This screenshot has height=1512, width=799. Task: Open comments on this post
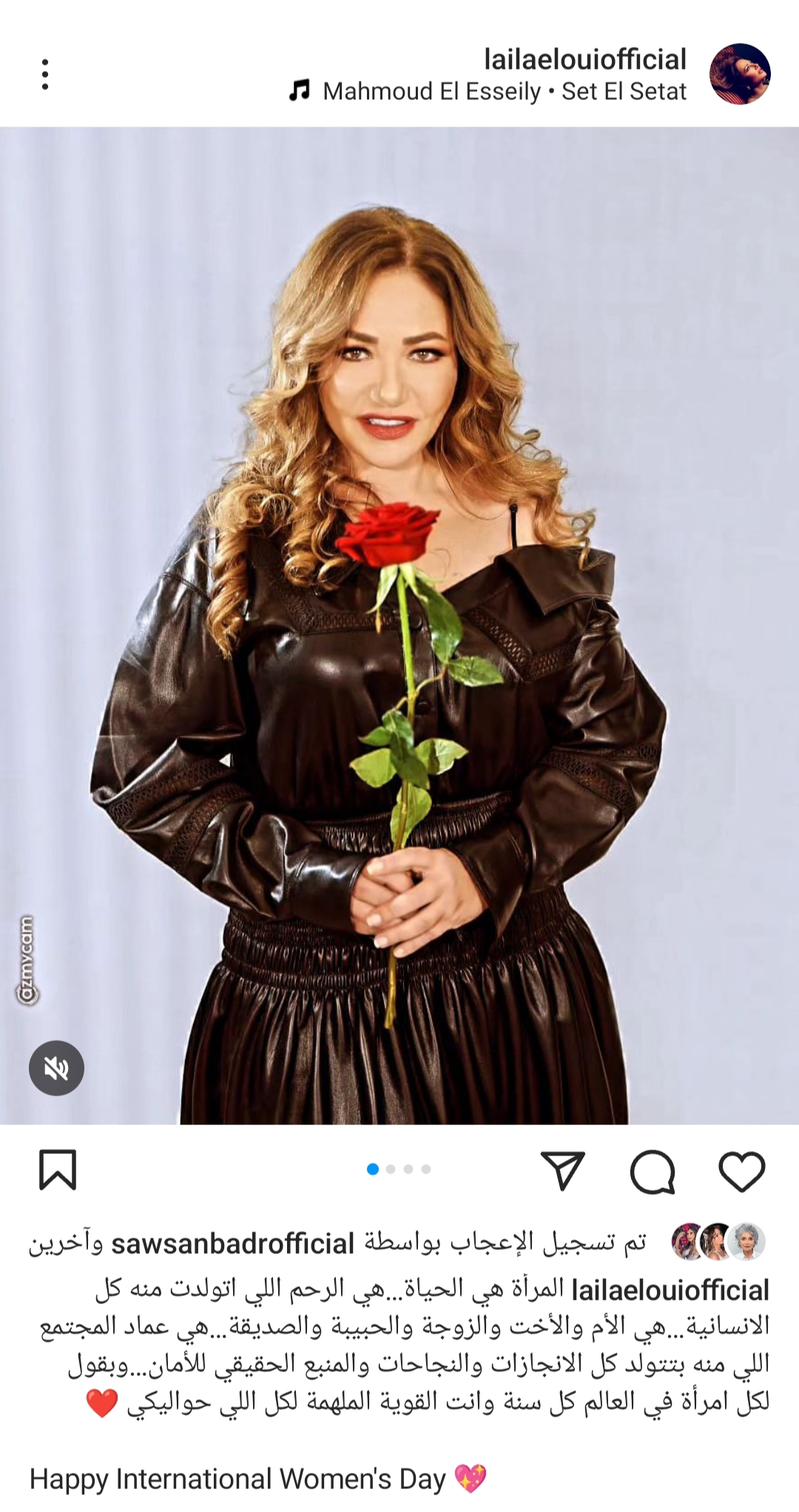(x=653, y=1172)
